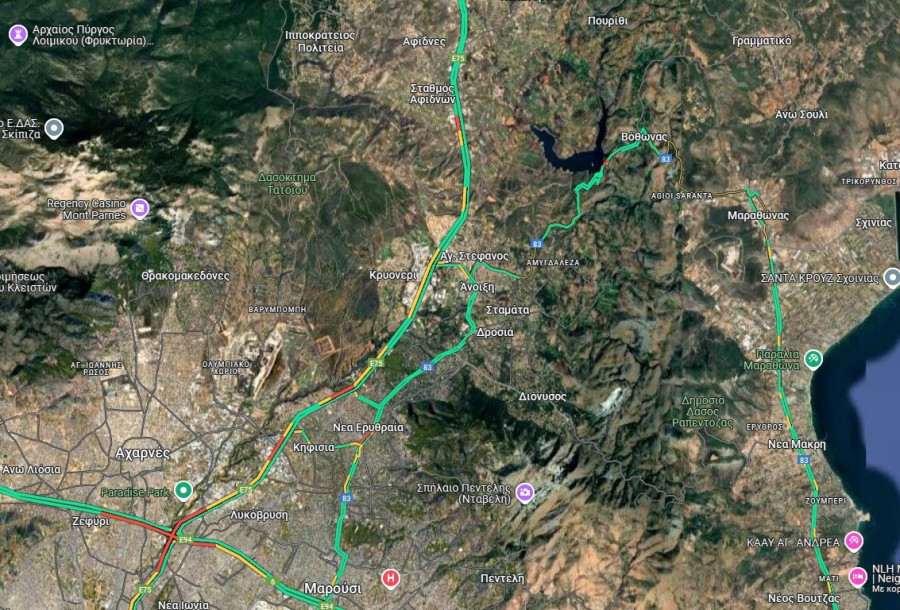Open the Regency Casino Mont Parnes marker
The width and height of the screenshot is (900, 610).
[140, 208]
